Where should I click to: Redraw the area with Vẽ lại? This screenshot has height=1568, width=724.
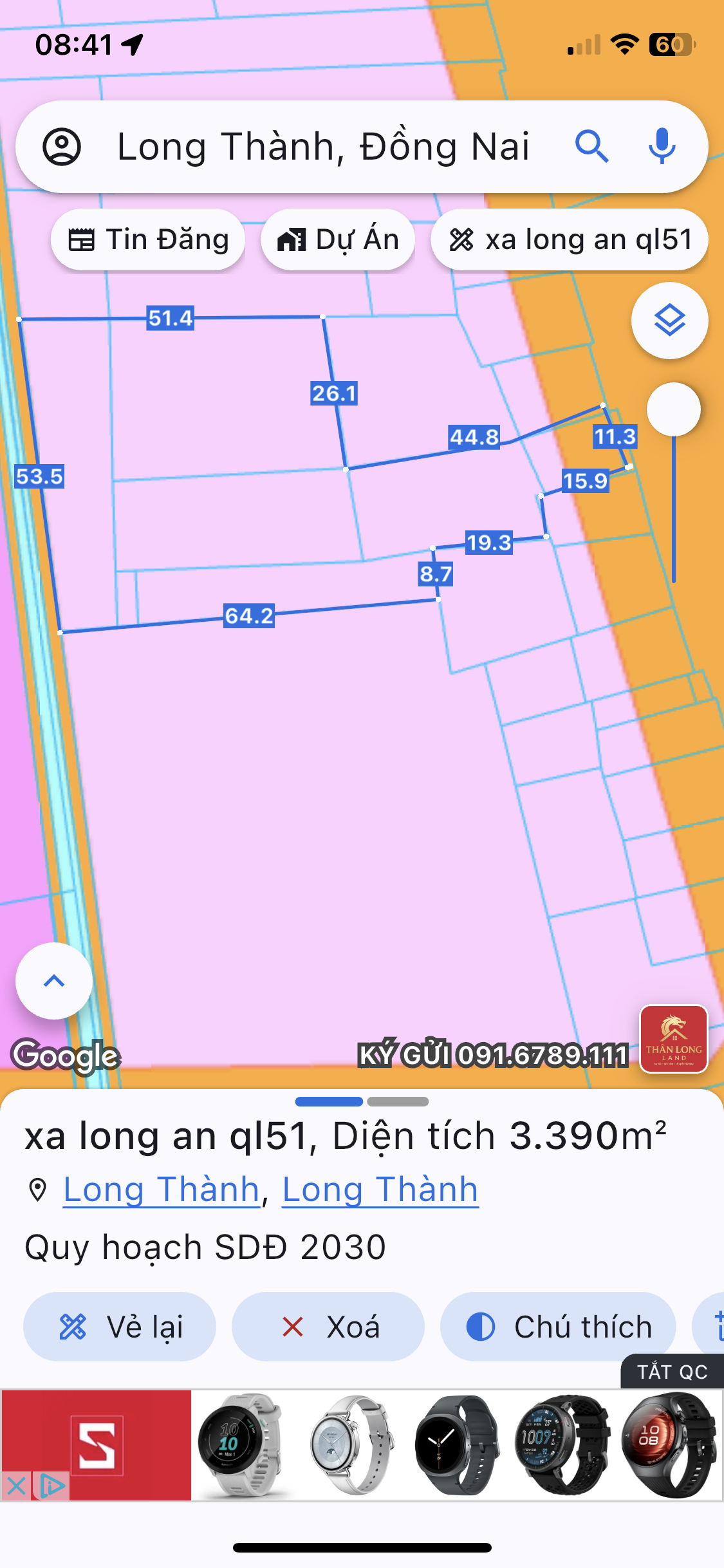[120, 1327]
